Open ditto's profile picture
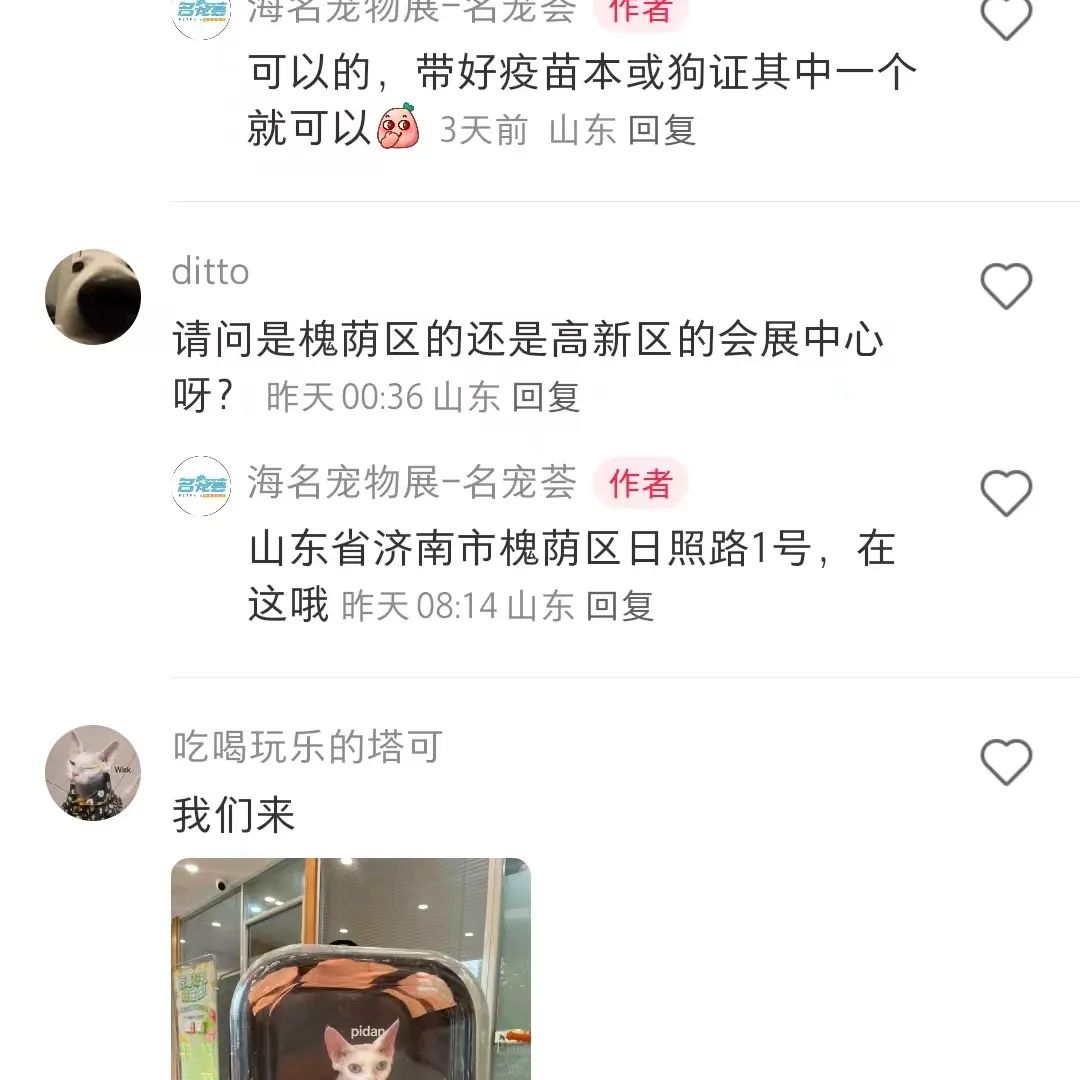Viewport: 1080px width, 1080px height. pyautogui.click(x=93, y=297)
